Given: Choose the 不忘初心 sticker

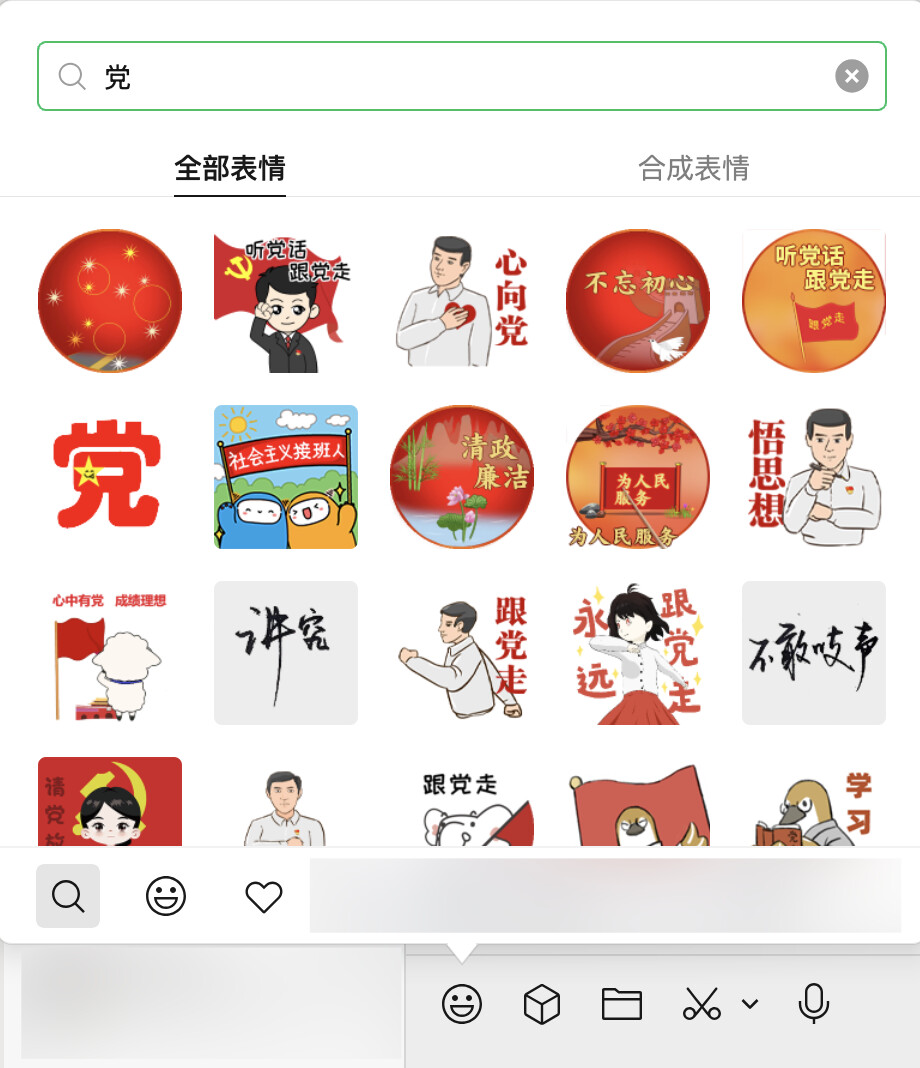Looking at the screenshot, I should 638,301.
